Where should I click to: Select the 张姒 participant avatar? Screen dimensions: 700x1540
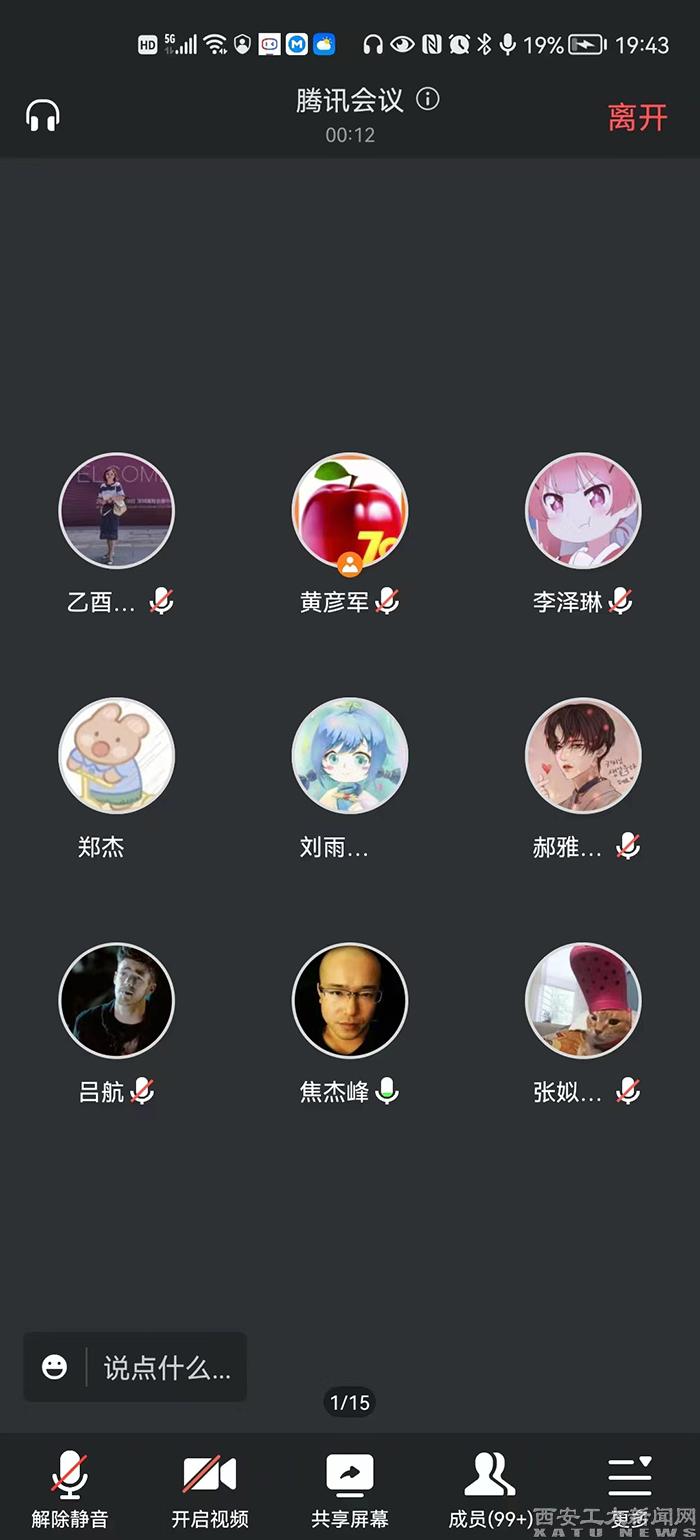coord(583,1001)
